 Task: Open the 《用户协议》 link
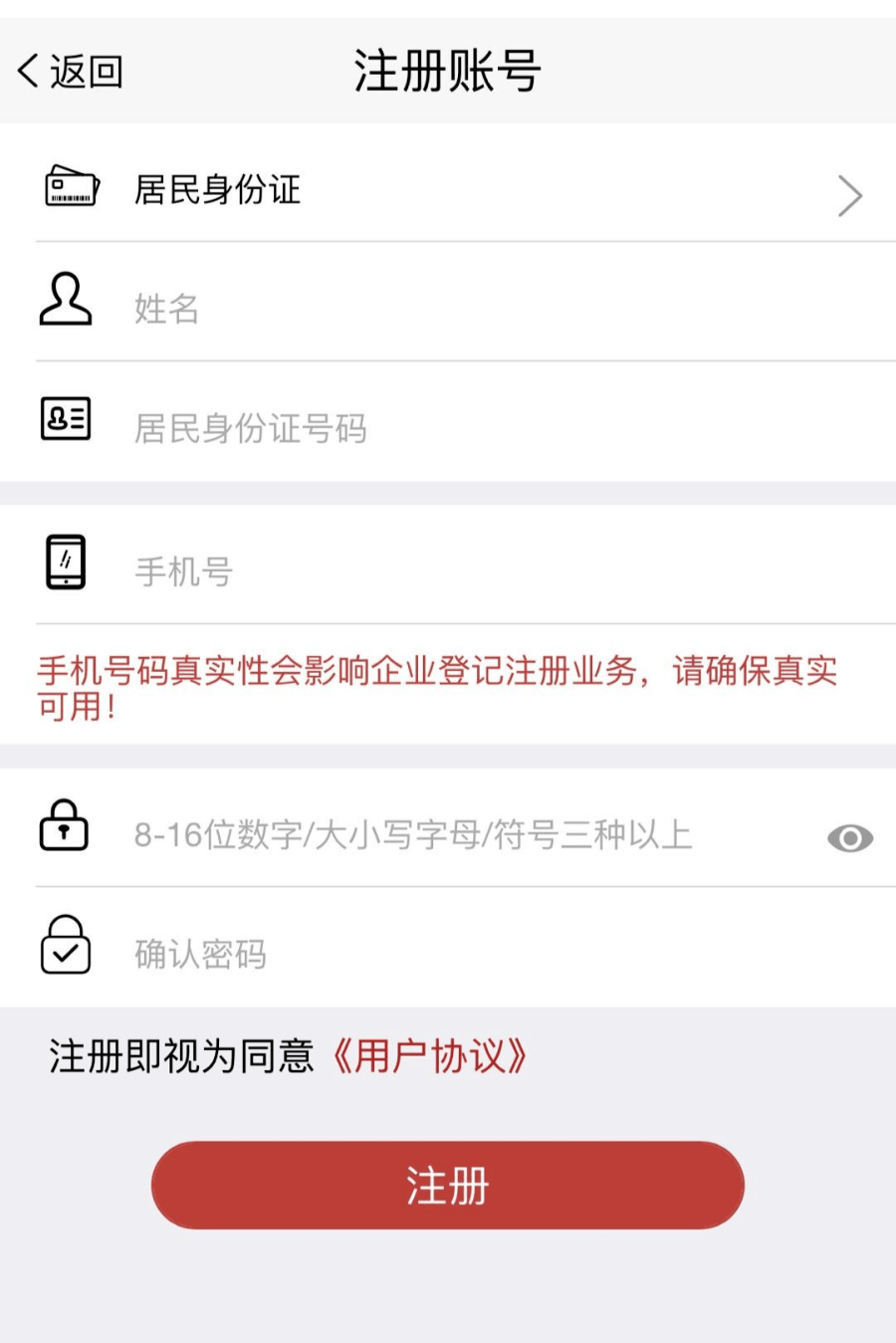click(430, 1056)
